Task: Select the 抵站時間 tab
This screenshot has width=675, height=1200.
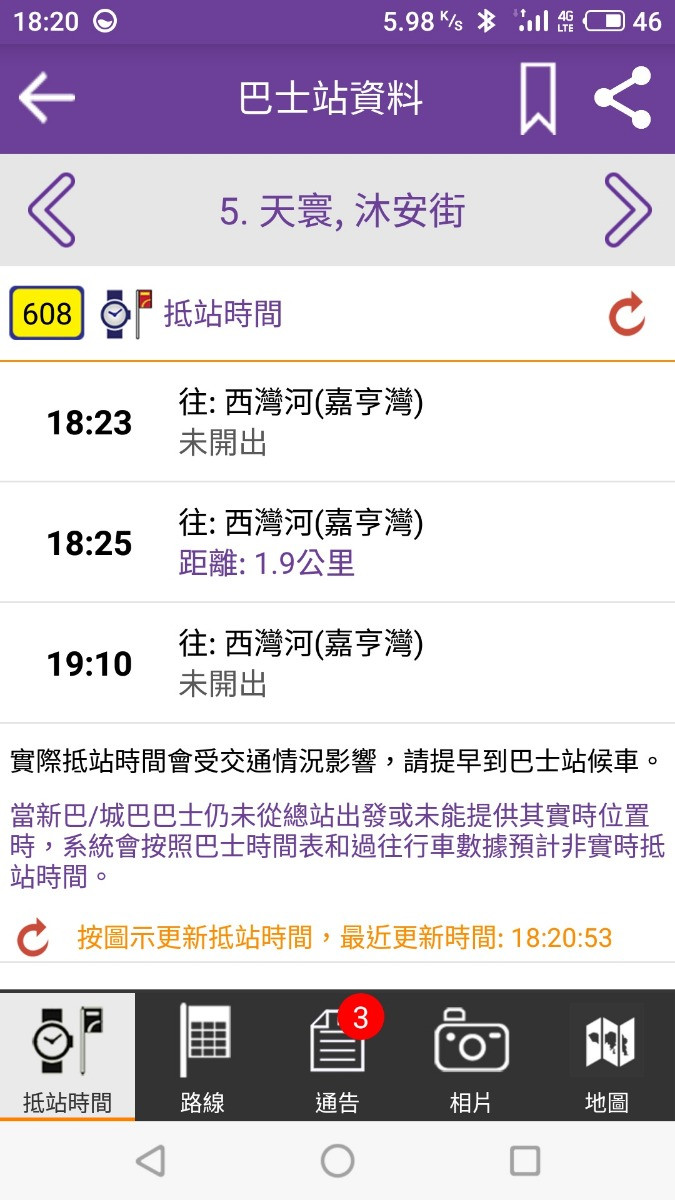Action: 67,1056
